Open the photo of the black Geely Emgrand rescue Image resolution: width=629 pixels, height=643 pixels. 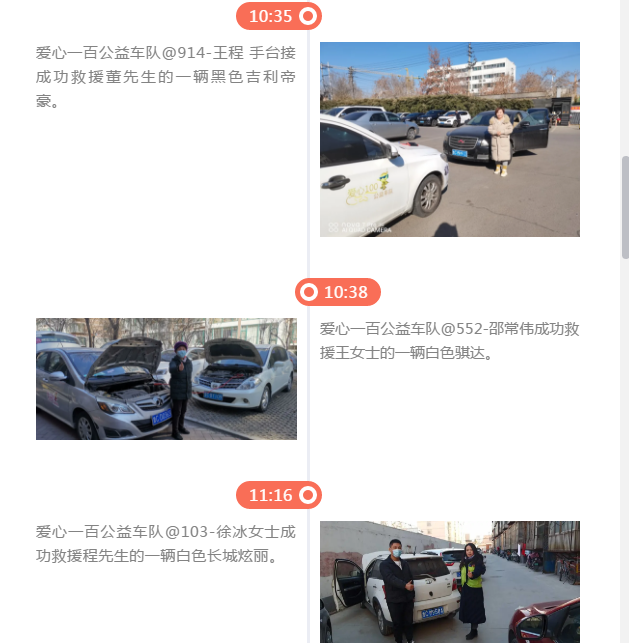click(449, 139)
